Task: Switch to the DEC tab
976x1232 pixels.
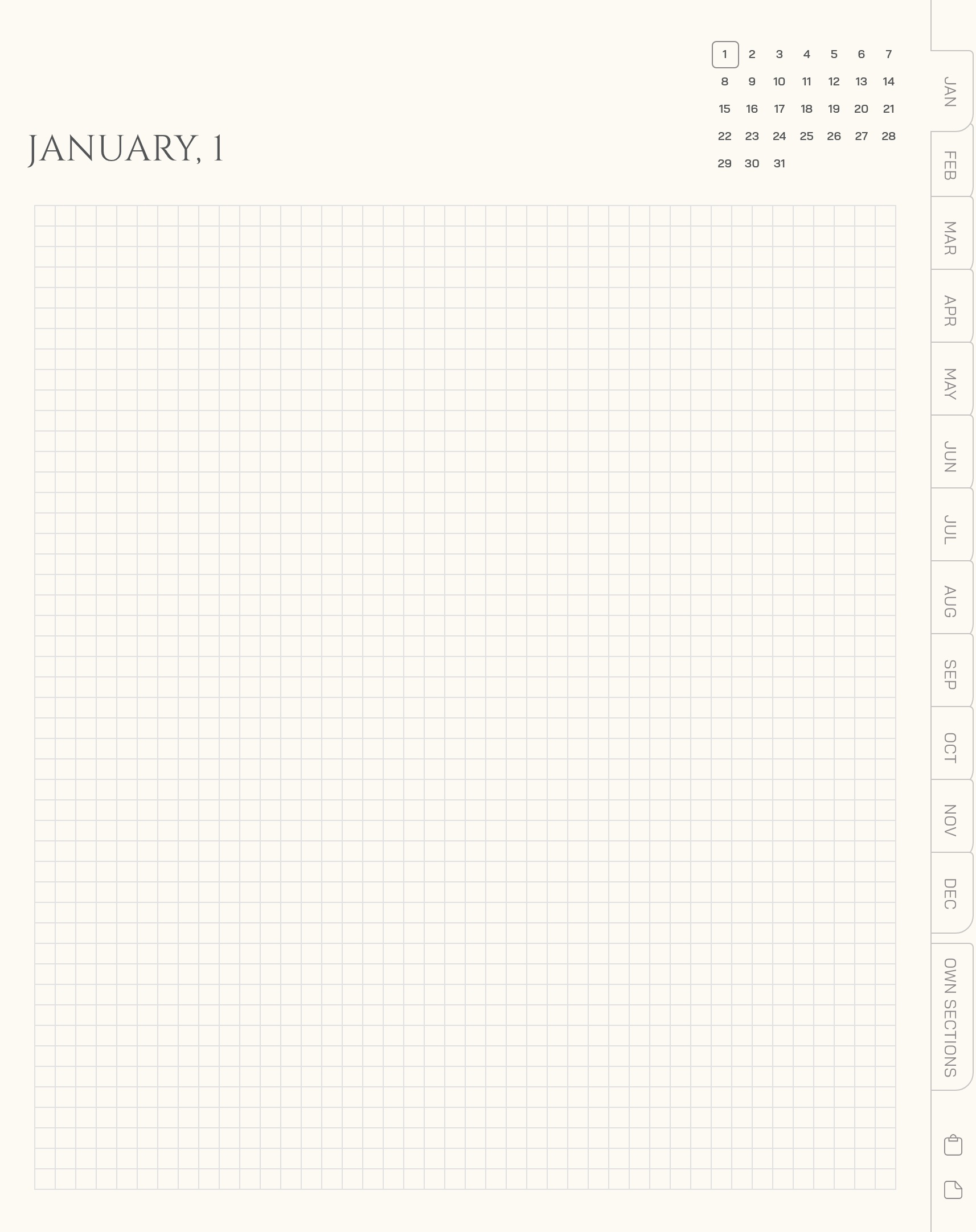Action: click(951, 893)
